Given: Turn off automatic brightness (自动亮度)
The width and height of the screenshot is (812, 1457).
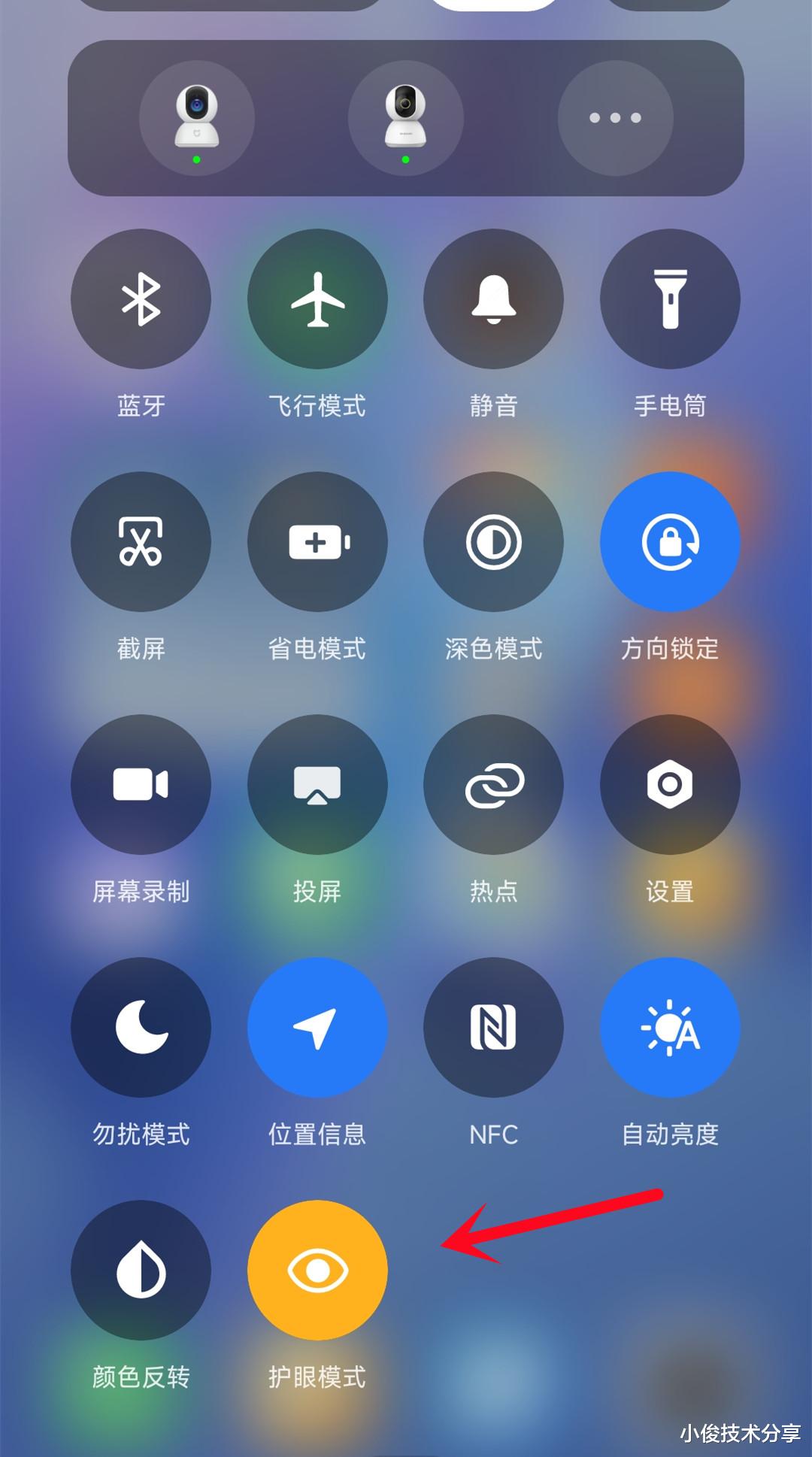Looking at the screenshot, I should [671, 1027].
